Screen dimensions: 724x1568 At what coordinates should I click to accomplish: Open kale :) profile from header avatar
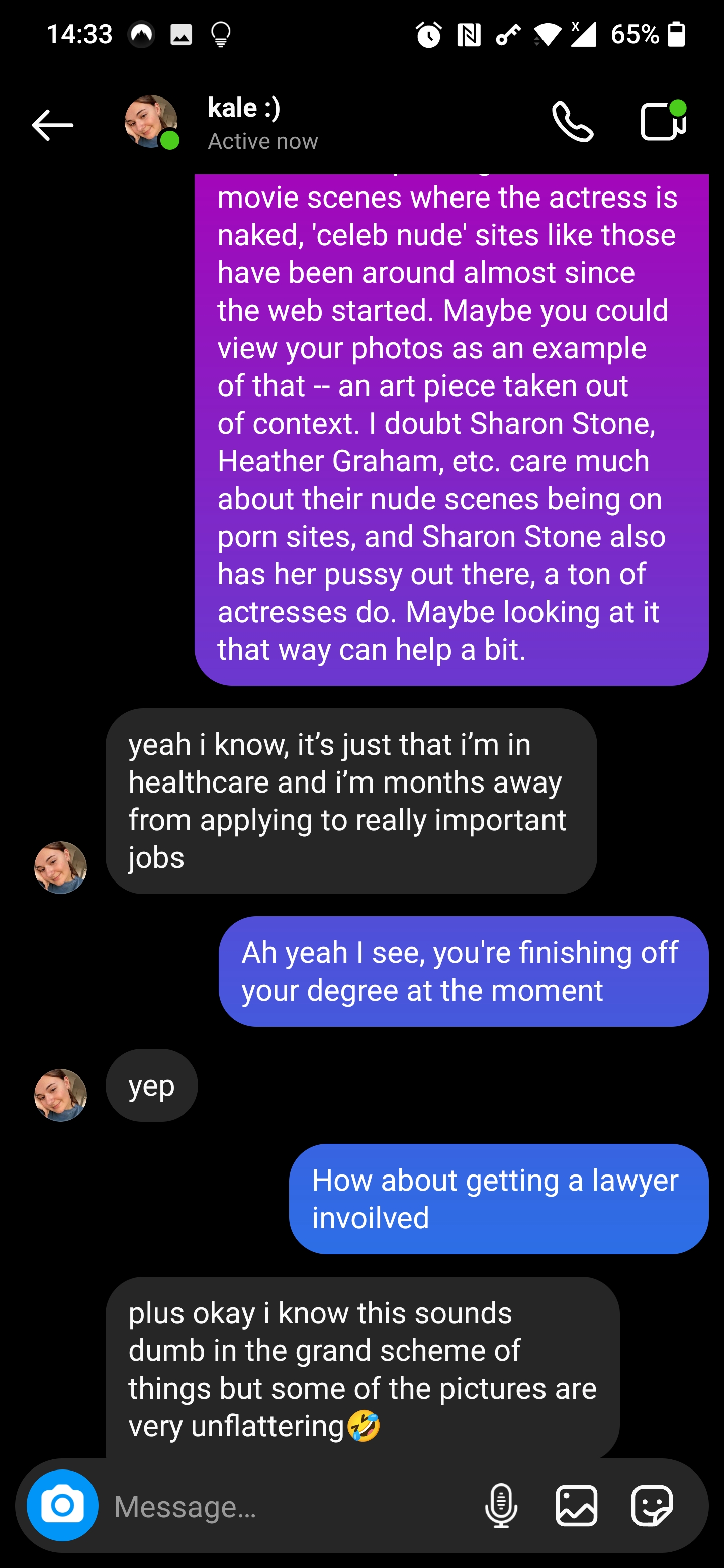151,121
